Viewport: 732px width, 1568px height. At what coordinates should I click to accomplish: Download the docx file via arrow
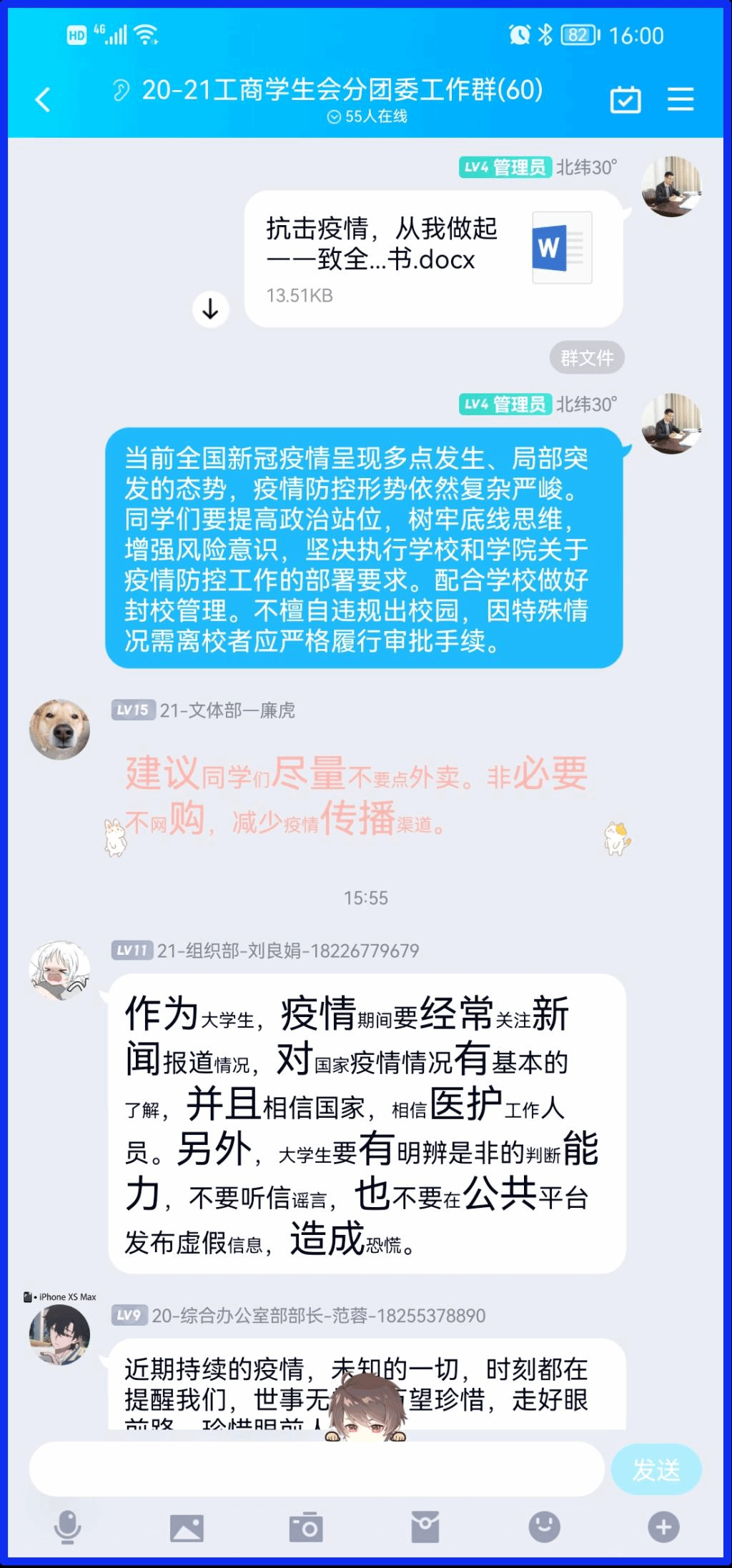210,309
